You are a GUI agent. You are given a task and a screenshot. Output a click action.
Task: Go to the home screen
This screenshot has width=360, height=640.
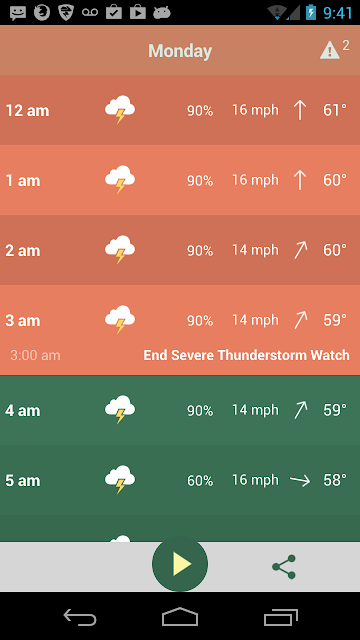180,617
